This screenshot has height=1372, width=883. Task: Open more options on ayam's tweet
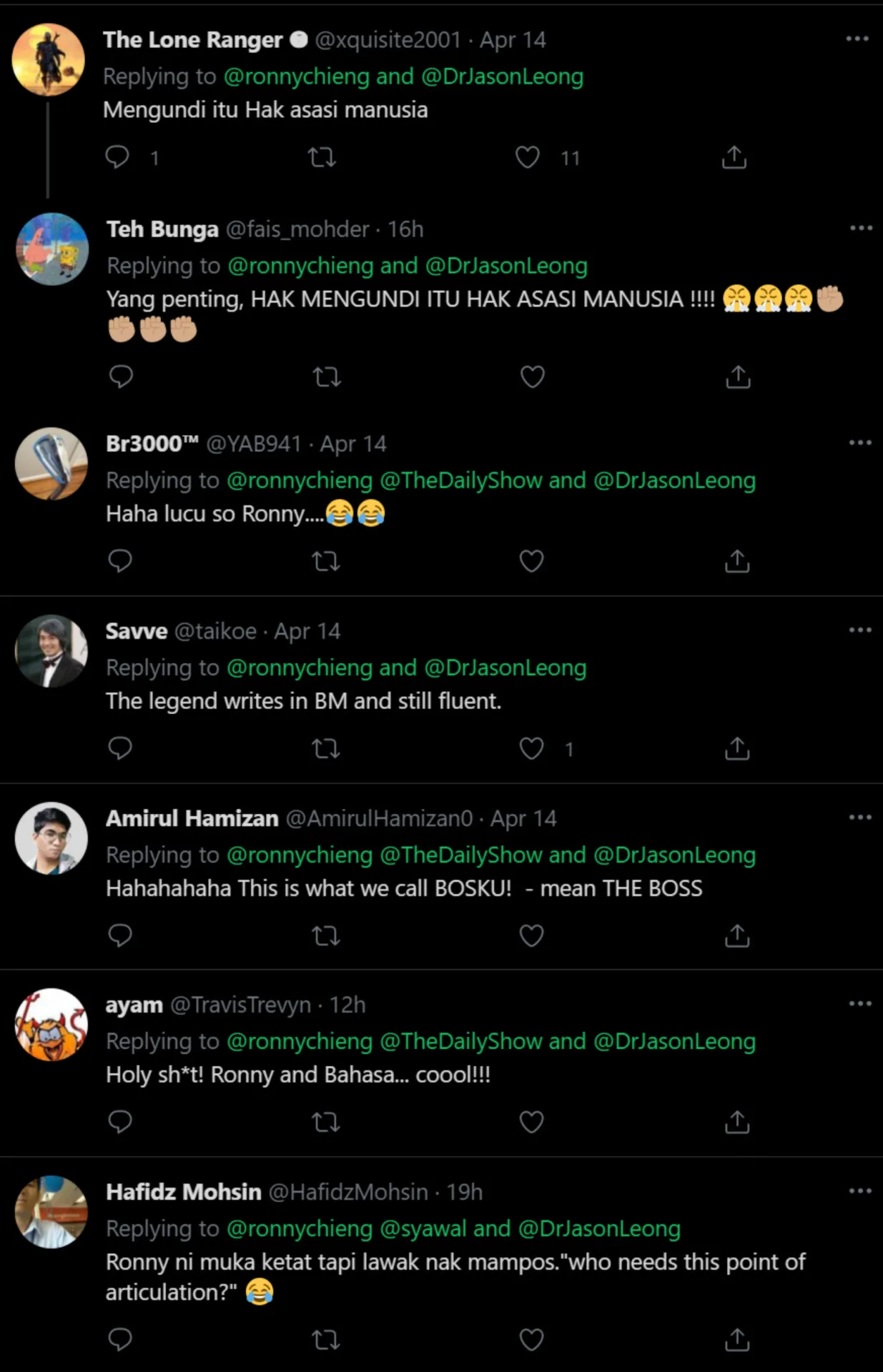[x=860, y=1004]
